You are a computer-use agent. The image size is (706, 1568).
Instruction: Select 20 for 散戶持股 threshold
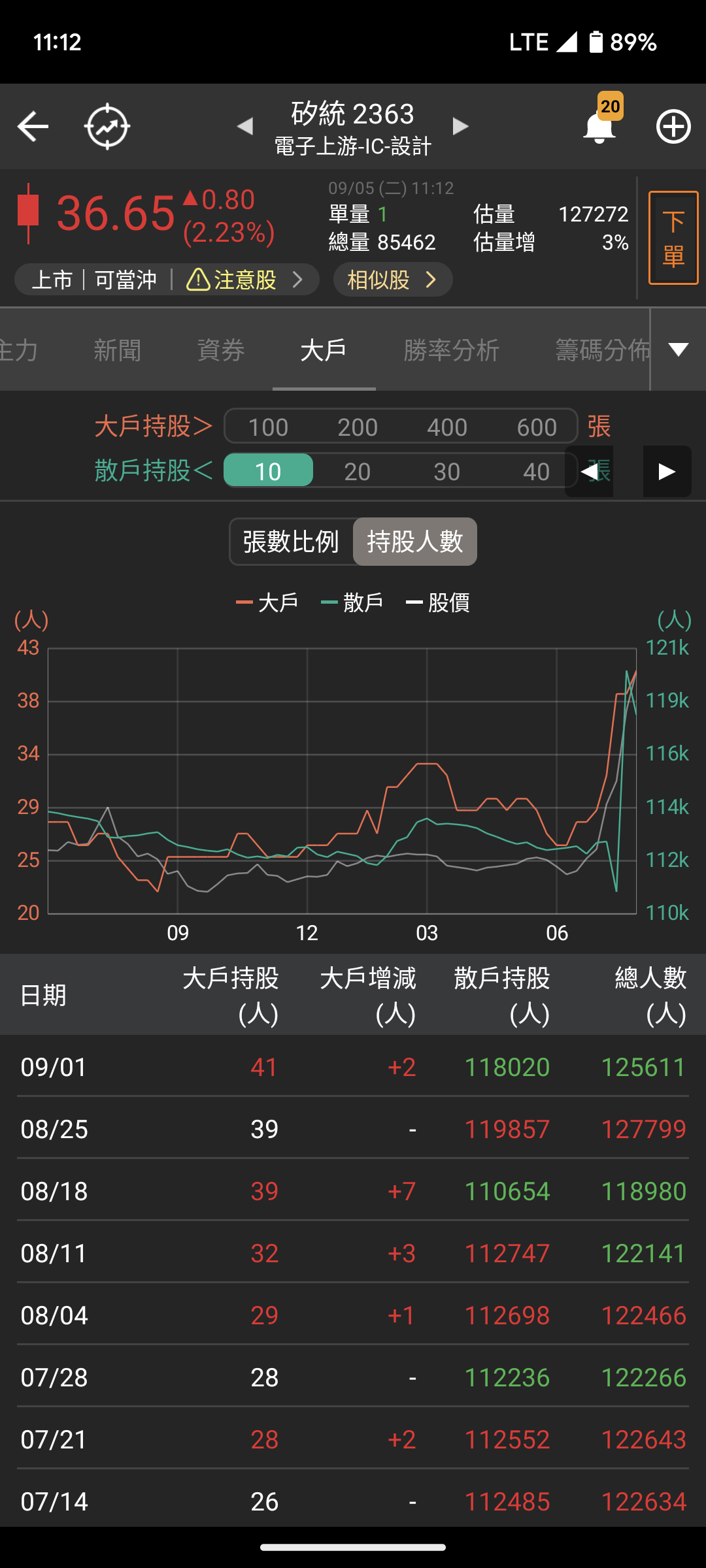click(x=358, y=471)
